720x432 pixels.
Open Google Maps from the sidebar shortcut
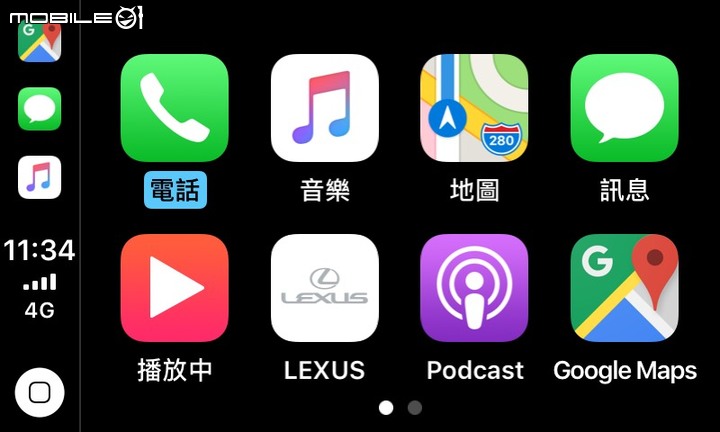[x=40, y=42]
